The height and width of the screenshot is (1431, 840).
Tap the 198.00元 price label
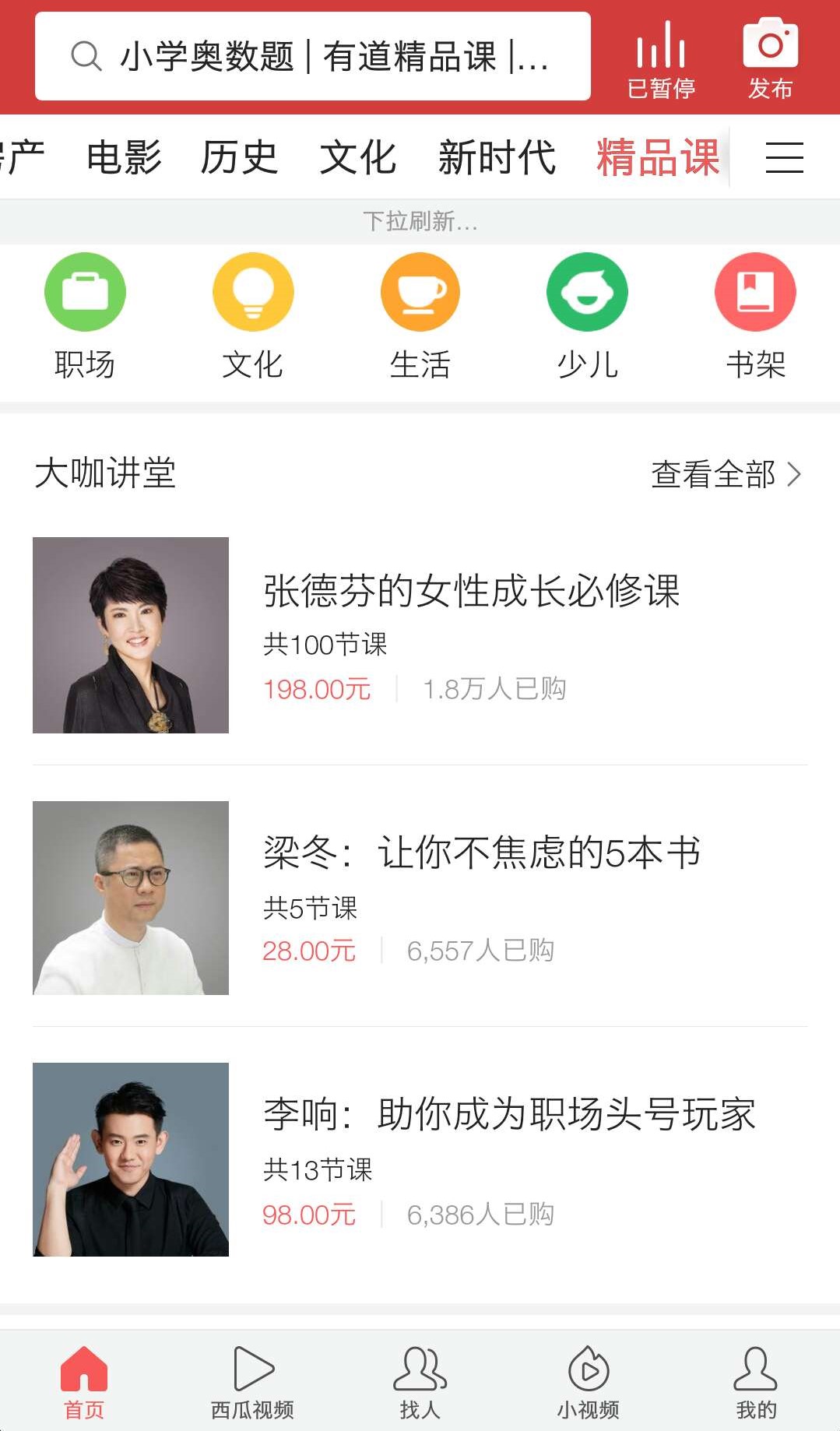pyautogui.click(x=315, y=688)
